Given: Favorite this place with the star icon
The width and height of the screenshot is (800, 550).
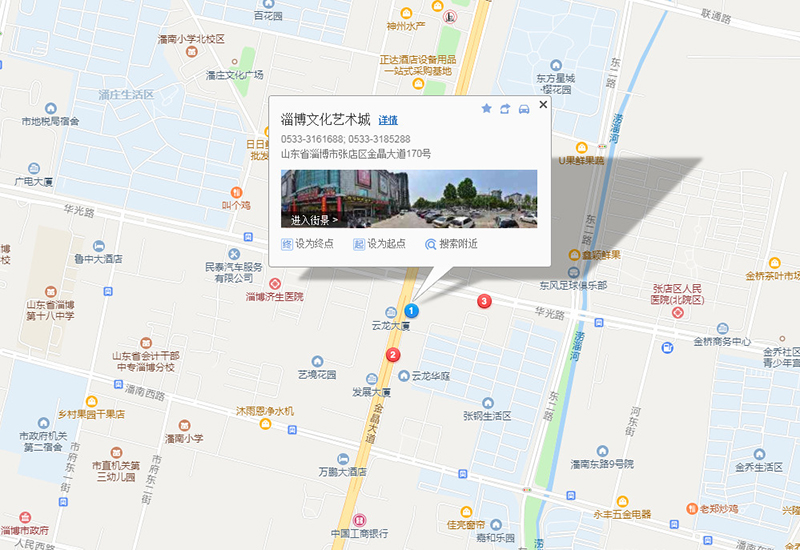Looking at the screenshot, I should pyautogui.click(x=487, y=108).
